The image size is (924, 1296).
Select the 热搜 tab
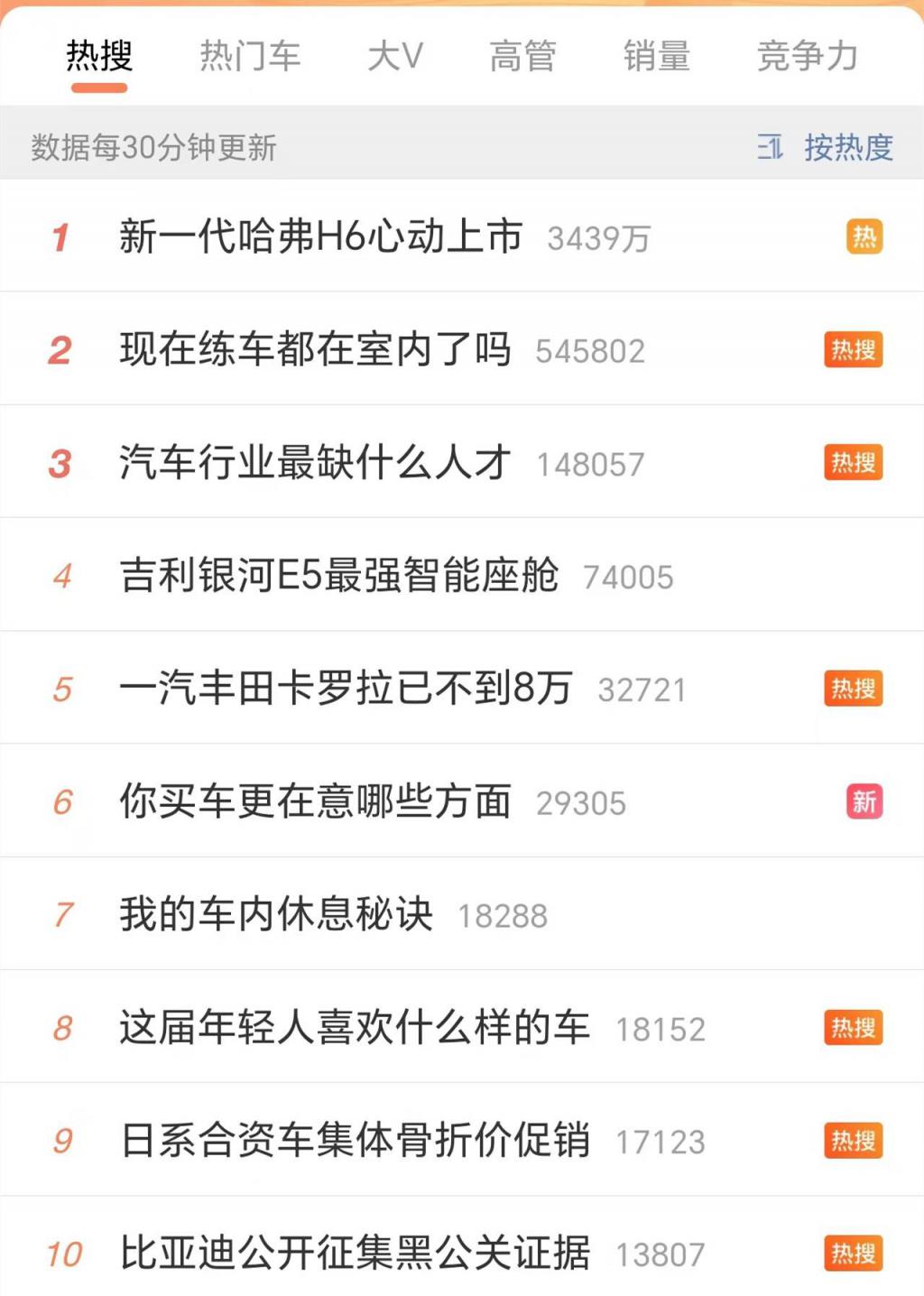click(99, 56)
